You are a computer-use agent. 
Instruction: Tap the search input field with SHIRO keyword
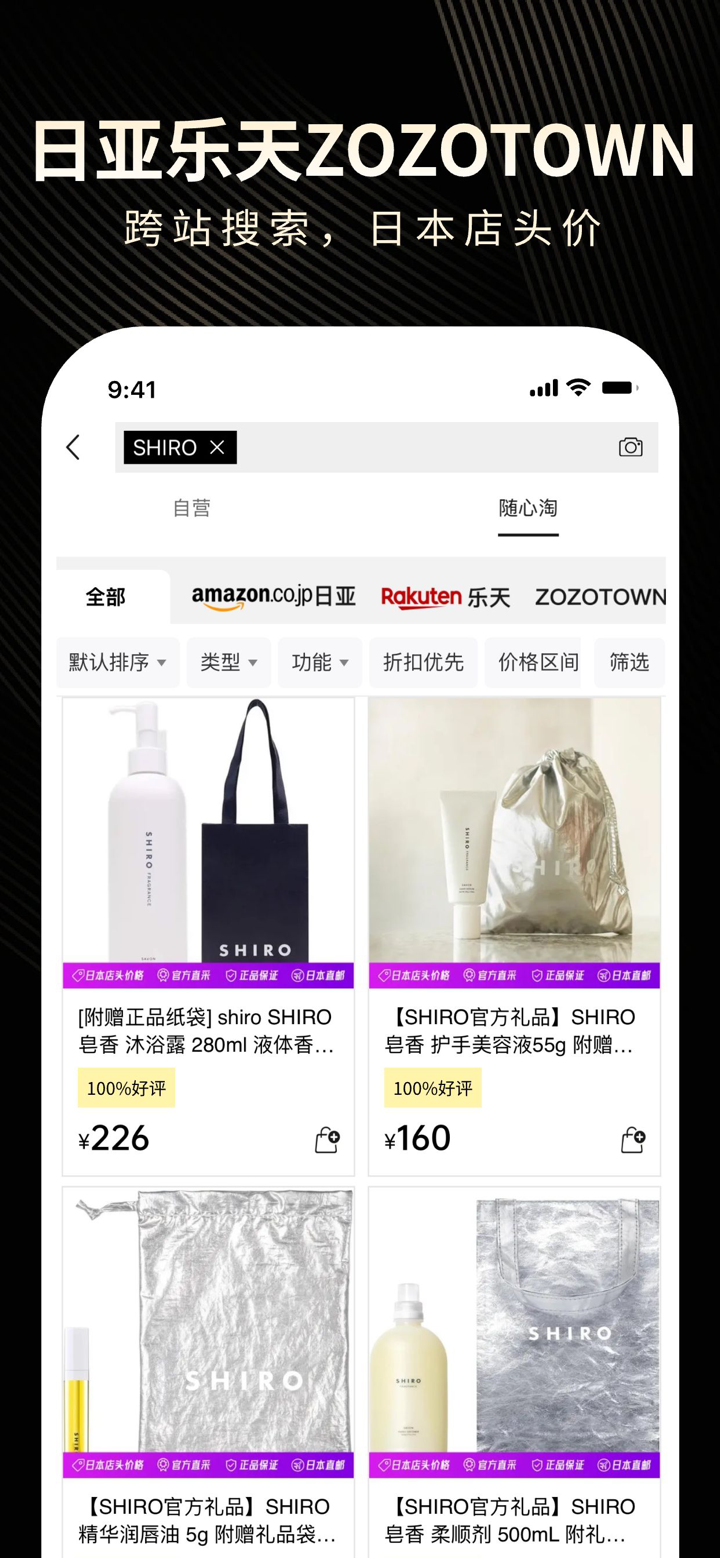pyautogui.click(x=400, y=447)
